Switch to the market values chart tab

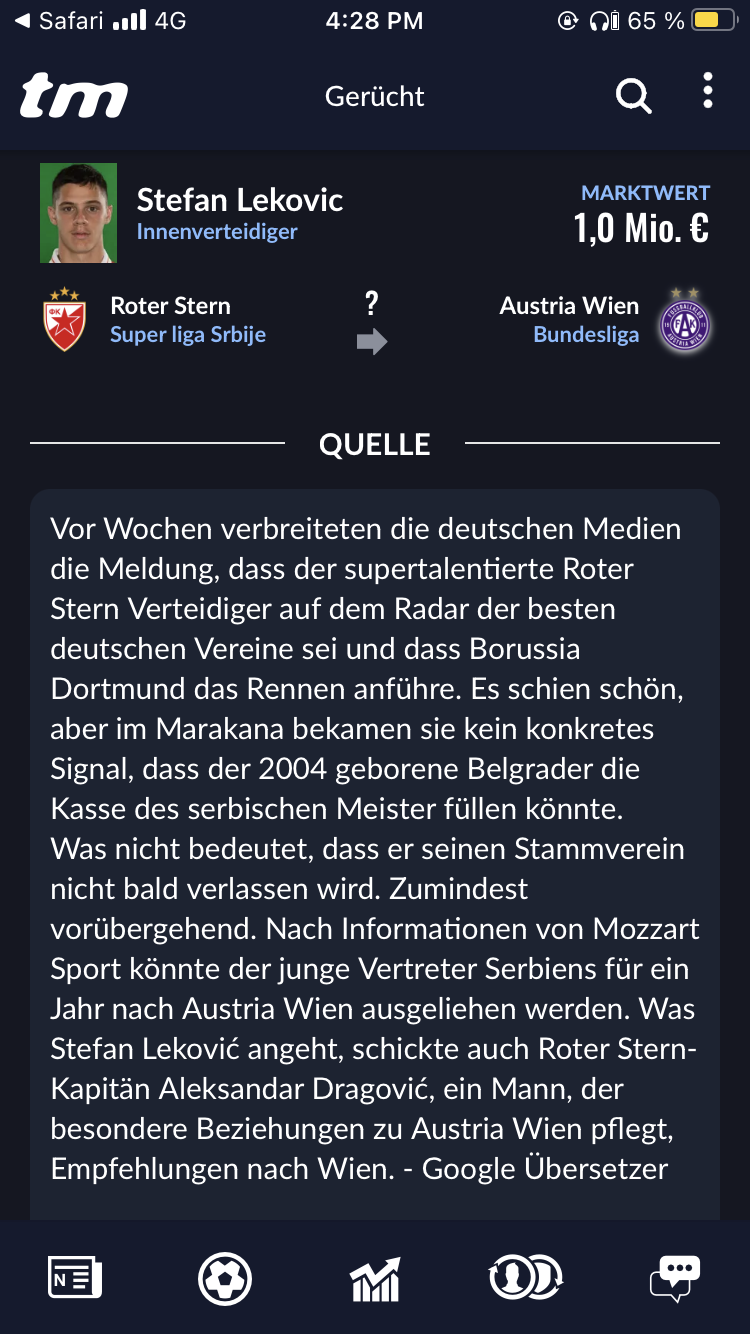click(375, 1277)
